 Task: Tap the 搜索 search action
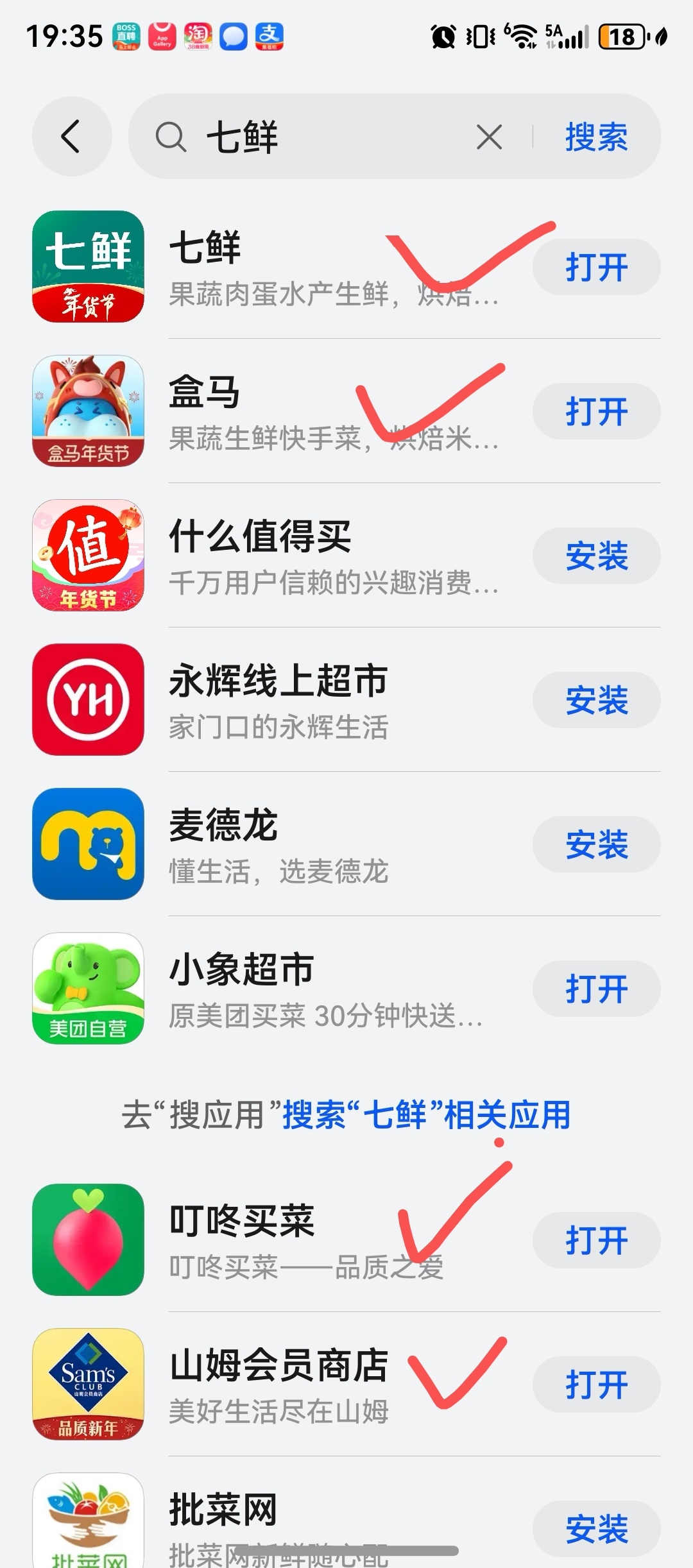tap(595, 139)
